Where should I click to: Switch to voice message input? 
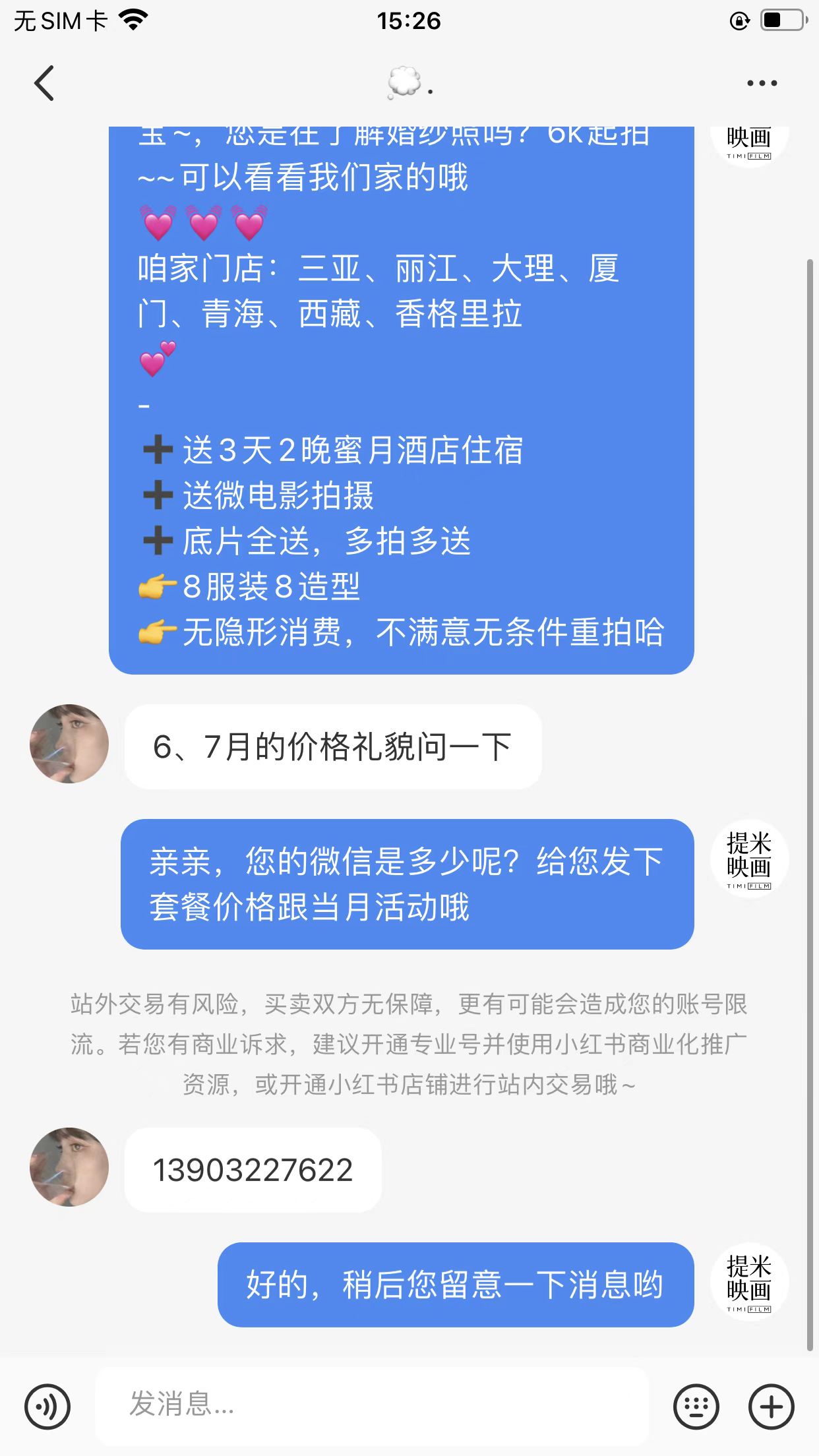[47, 1407]
